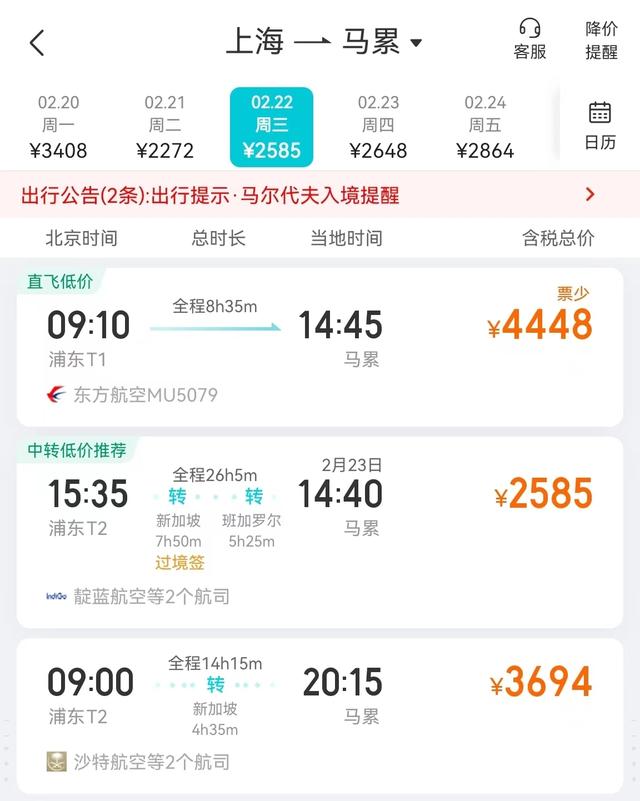Go back using the top-left arrow
The width and height of the screenshot is (640, 801).
click(37, 43)
